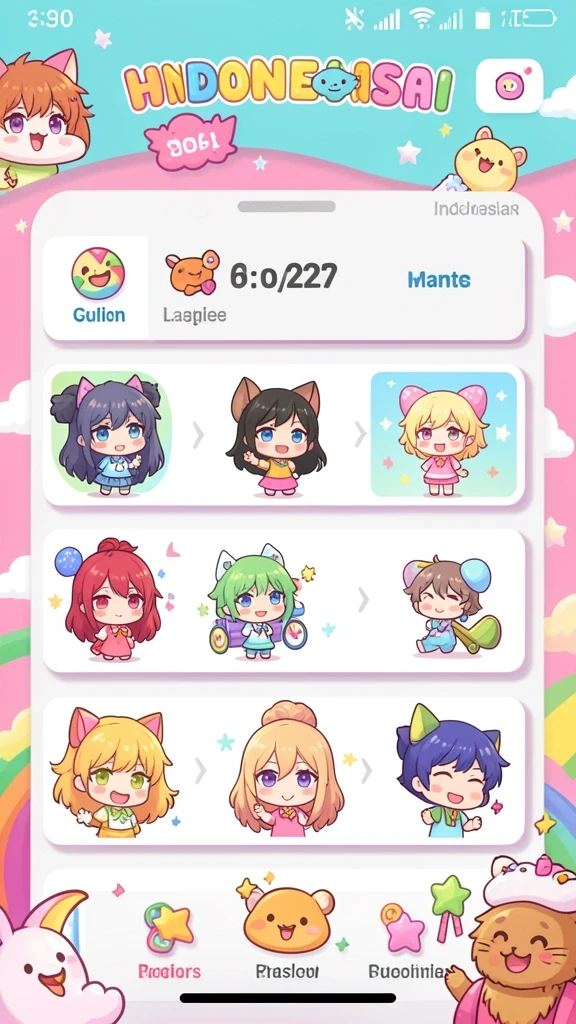
Task: Select the blue-haired smiling character sticker
Action: pyautogui.click(x=451, y=771)
